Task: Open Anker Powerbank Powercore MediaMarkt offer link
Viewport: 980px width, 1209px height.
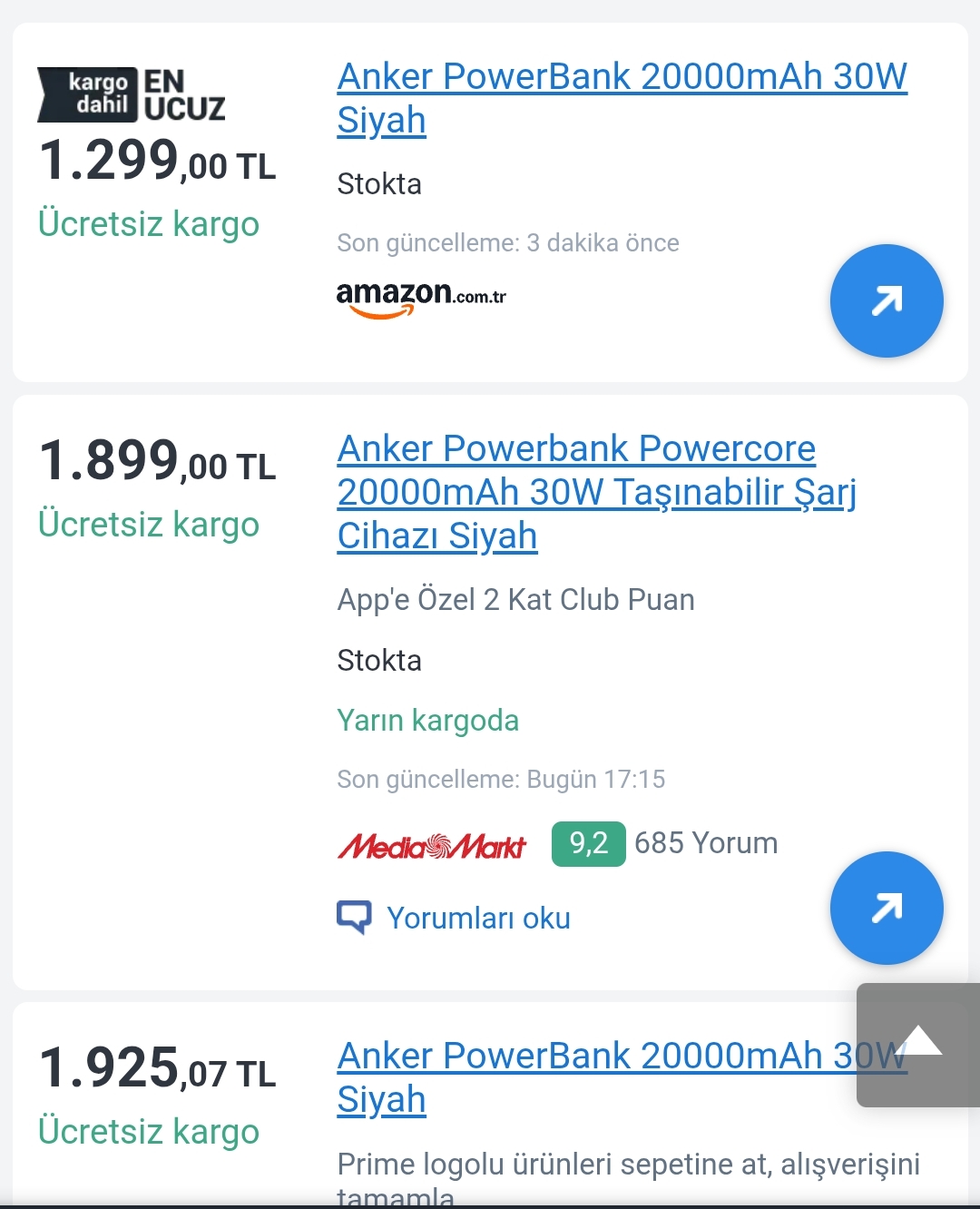Action: click(595, 492)
